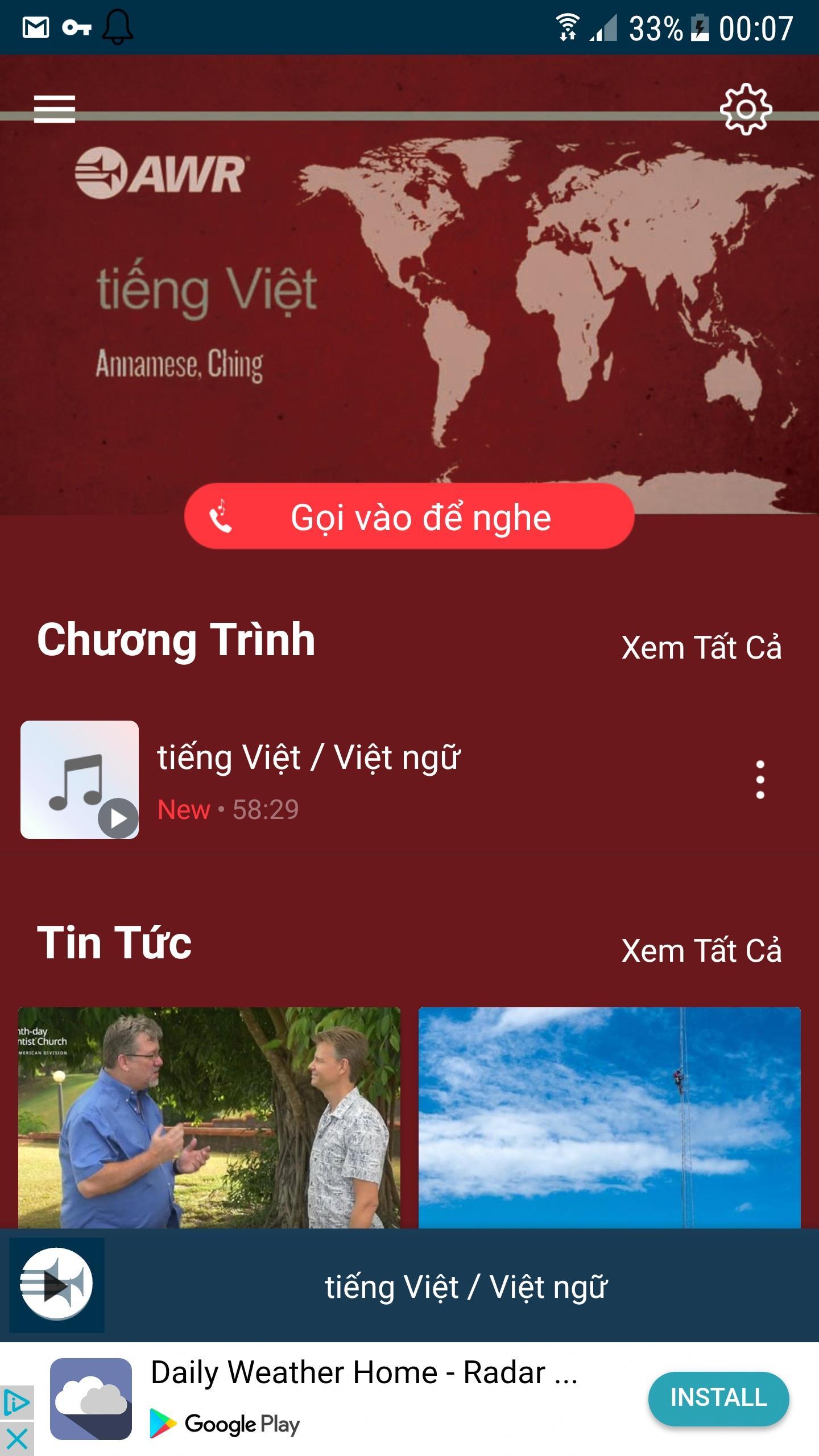Open the three-dot menu for the program

(x=760, y=780)
